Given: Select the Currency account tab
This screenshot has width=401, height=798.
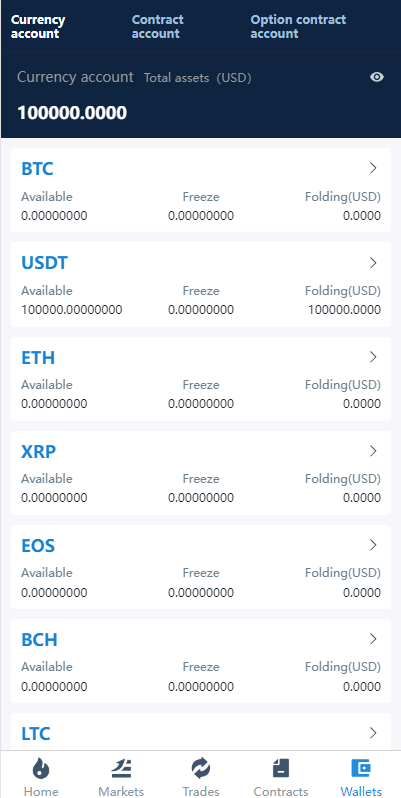Looking at the screenshot, I should point(38,26).
